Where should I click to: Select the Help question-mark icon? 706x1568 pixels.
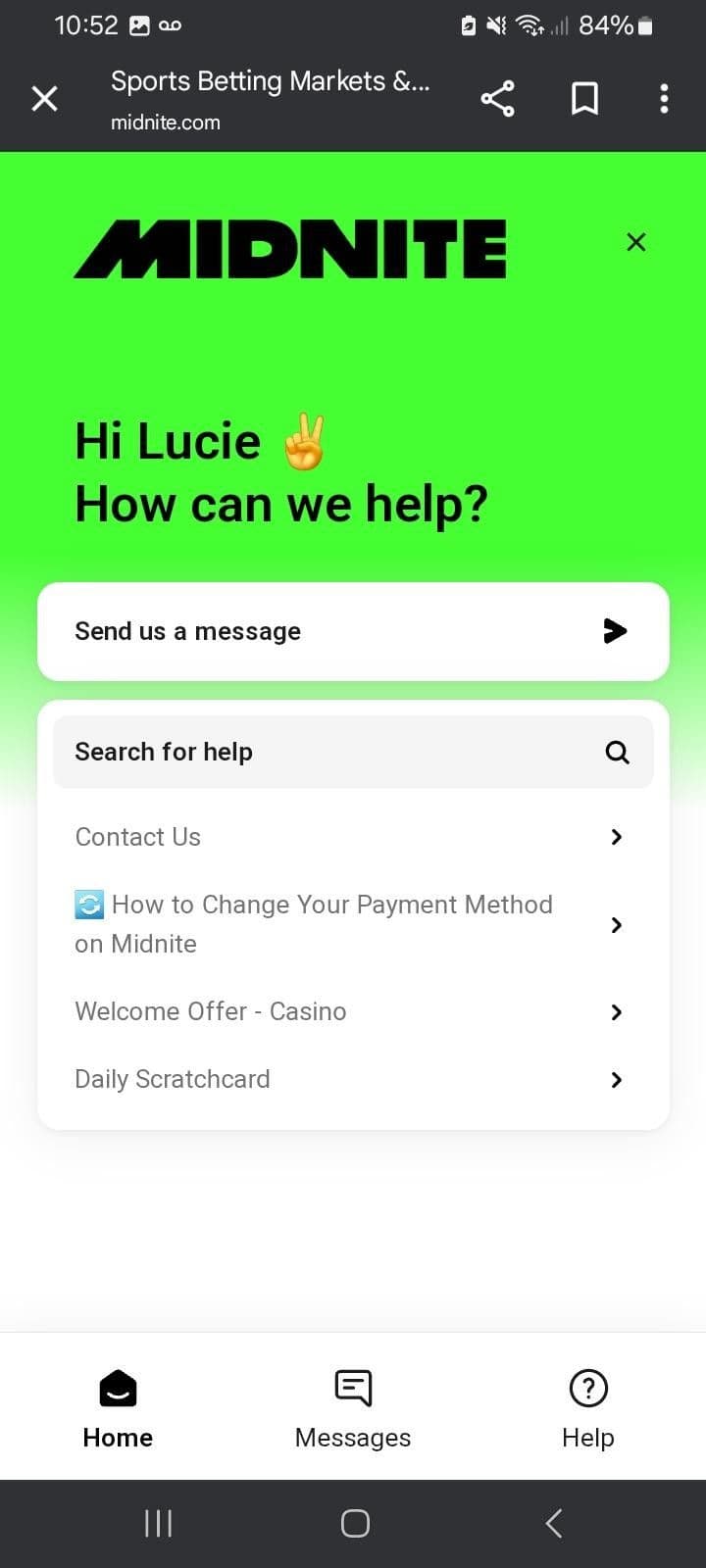[x=588, y=1388]
